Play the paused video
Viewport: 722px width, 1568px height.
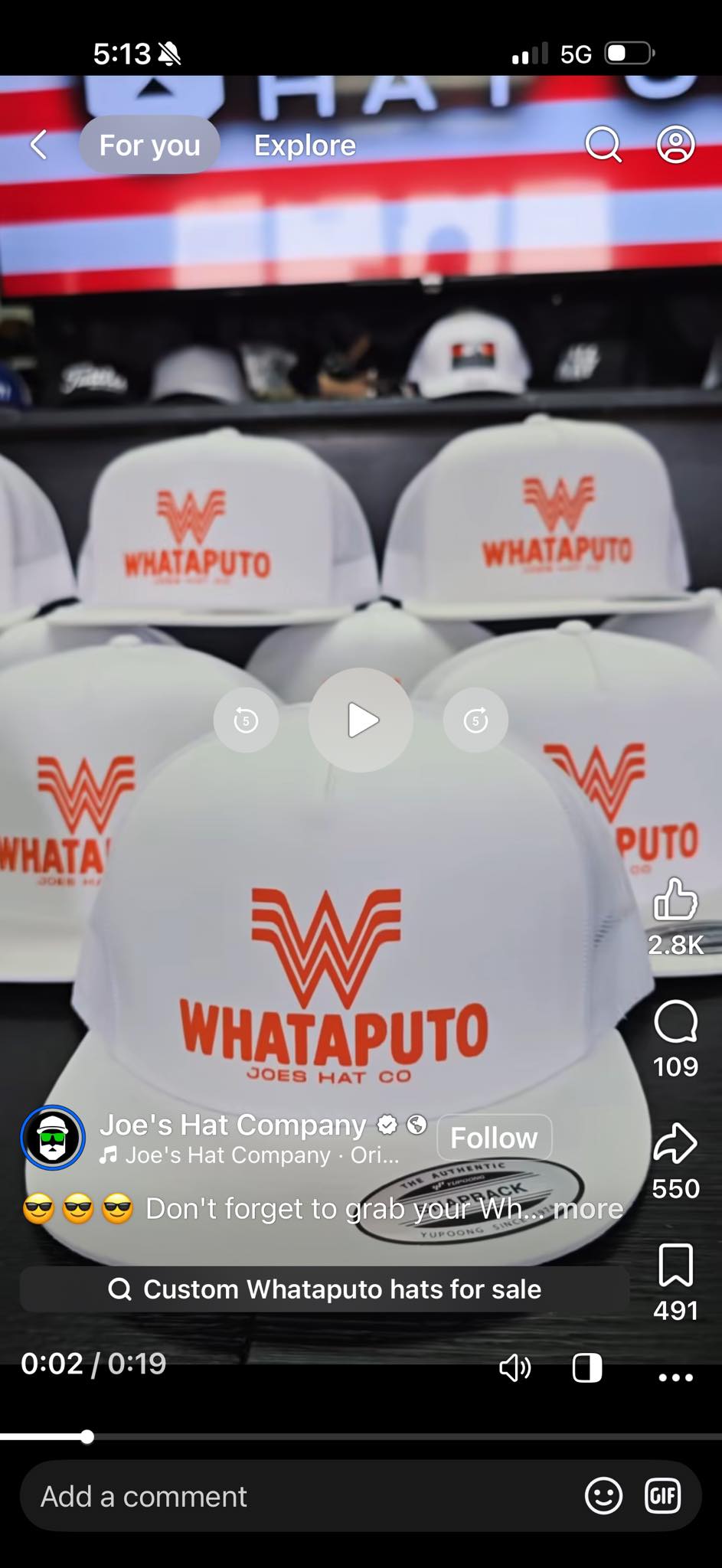(x=361, y=720)
